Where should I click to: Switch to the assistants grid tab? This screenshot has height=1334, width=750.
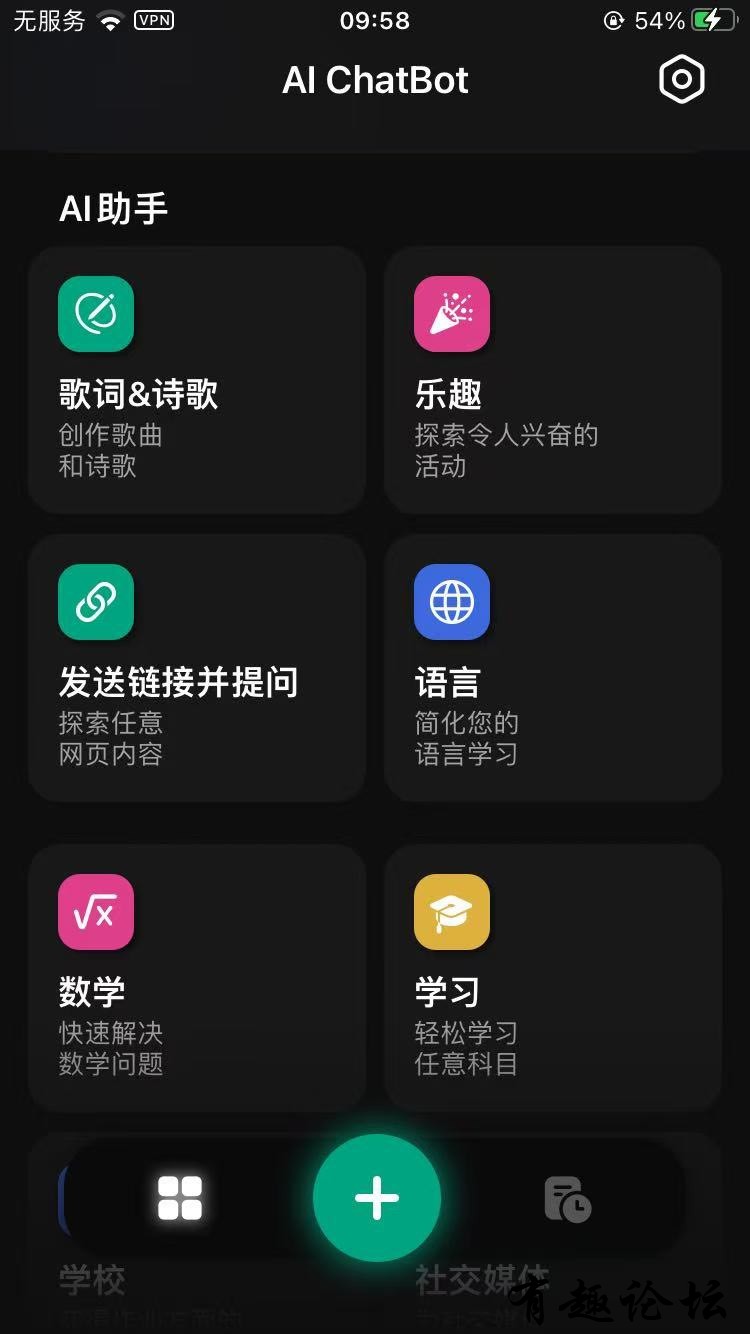pos(180,1198)
